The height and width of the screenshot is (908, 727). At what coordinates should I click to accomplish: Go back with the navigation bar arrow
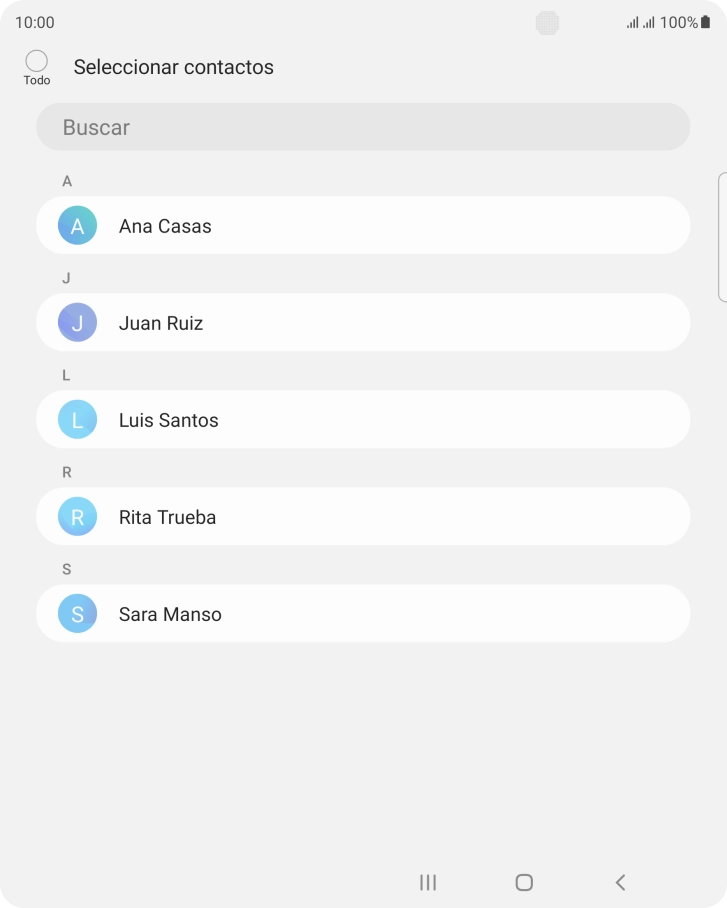pos(620,882)
